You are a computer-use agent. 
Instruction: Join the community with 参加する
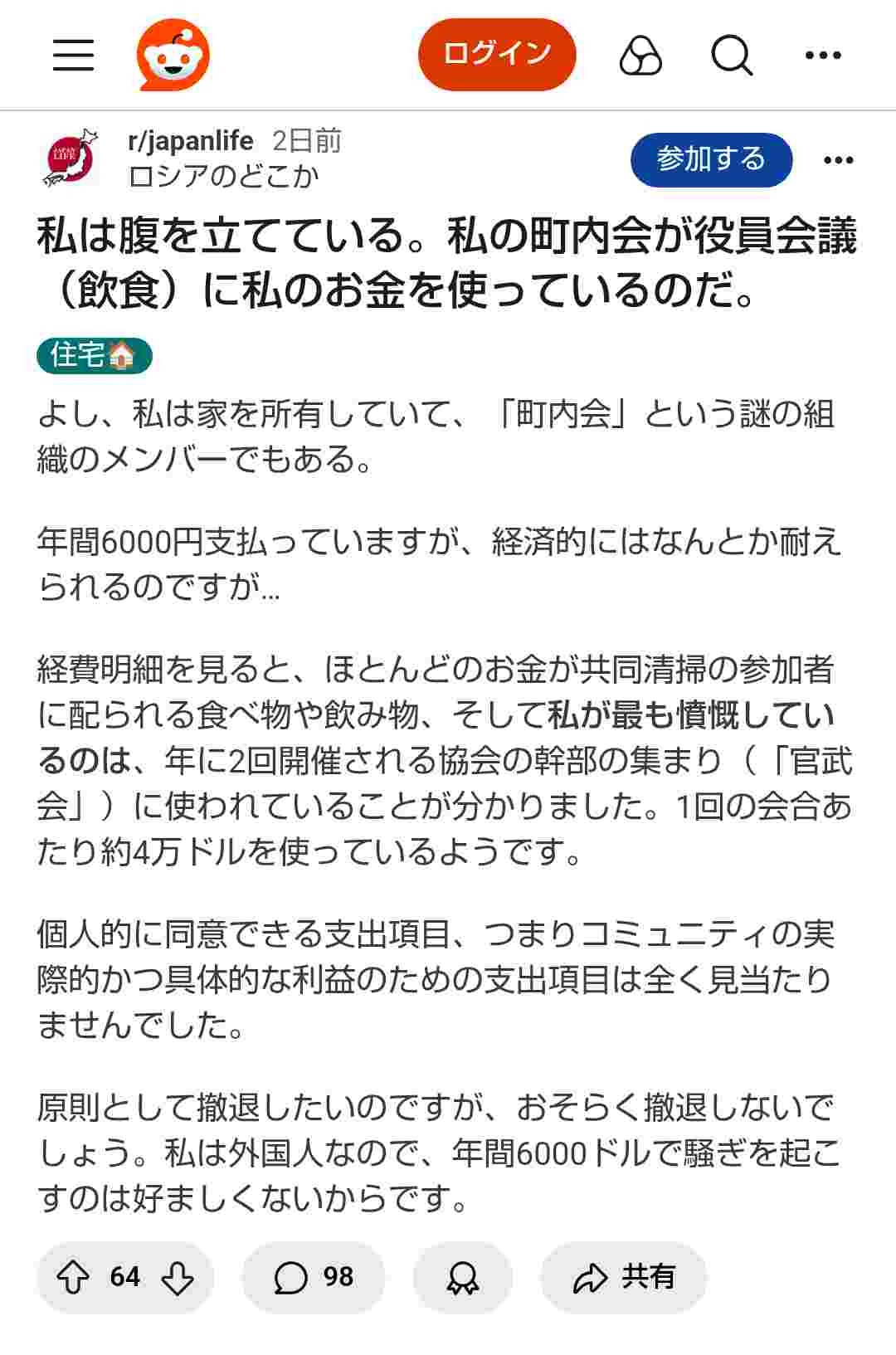click(711, 159)
